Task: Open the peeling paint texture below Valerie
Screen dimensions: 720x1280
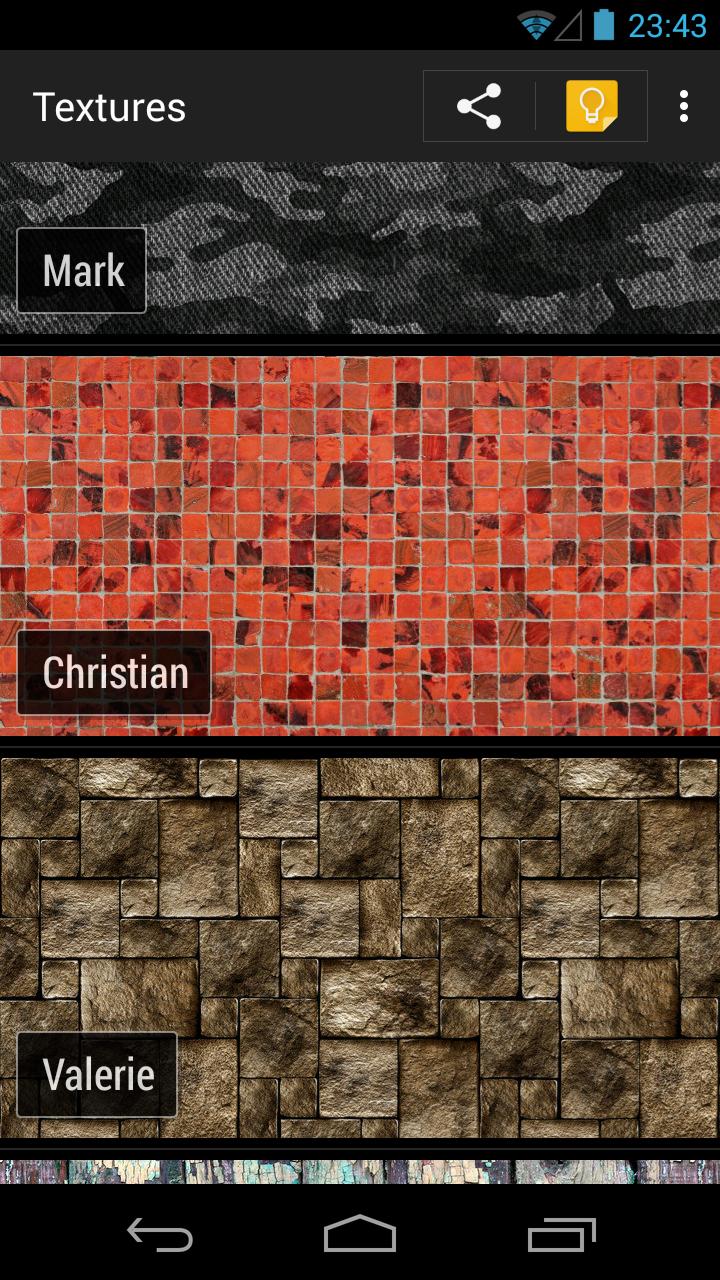Action: pos(360,1171)
